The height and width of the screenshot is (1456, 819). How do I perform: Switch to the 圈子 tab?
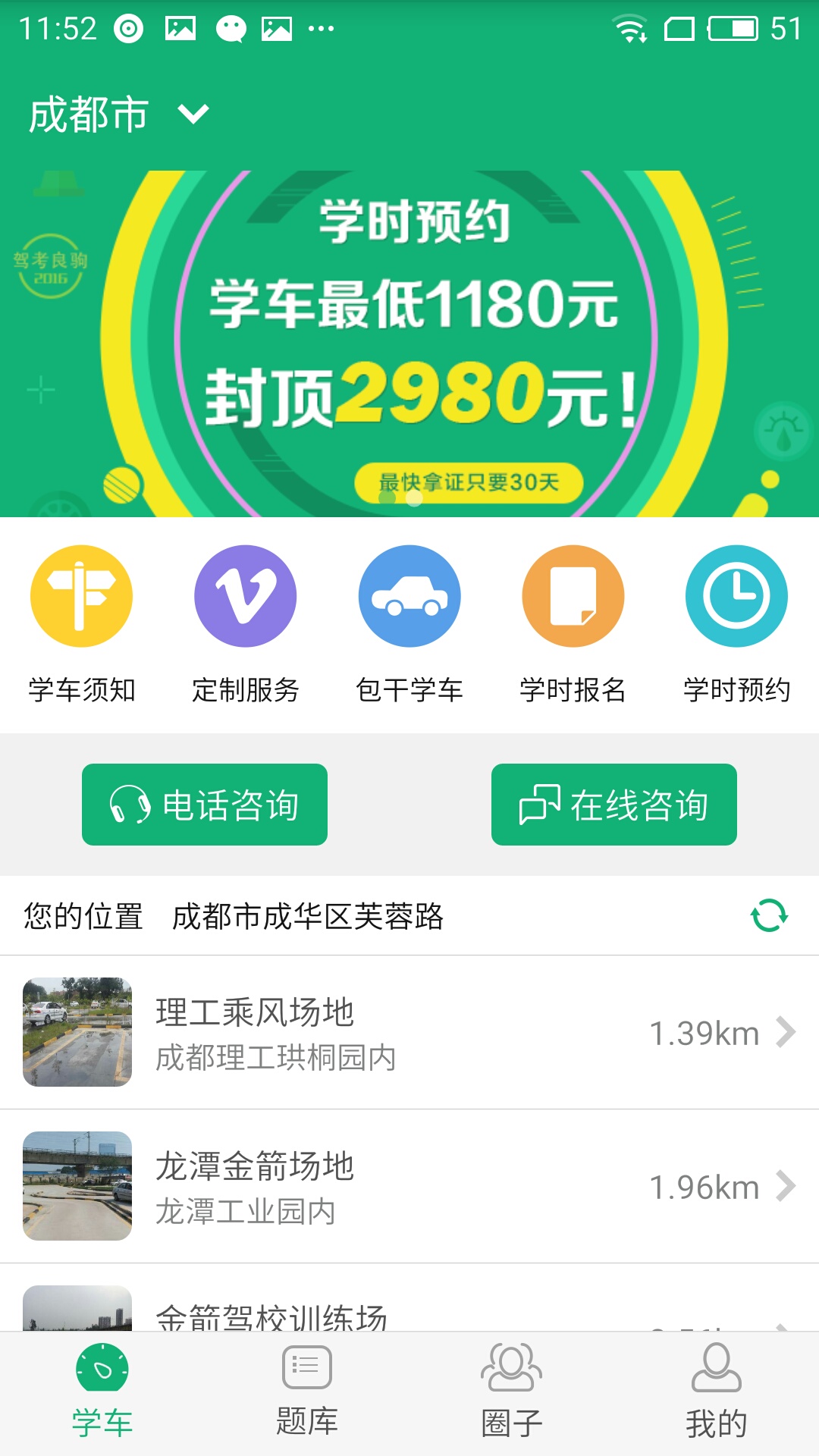tap(512, 1393)
